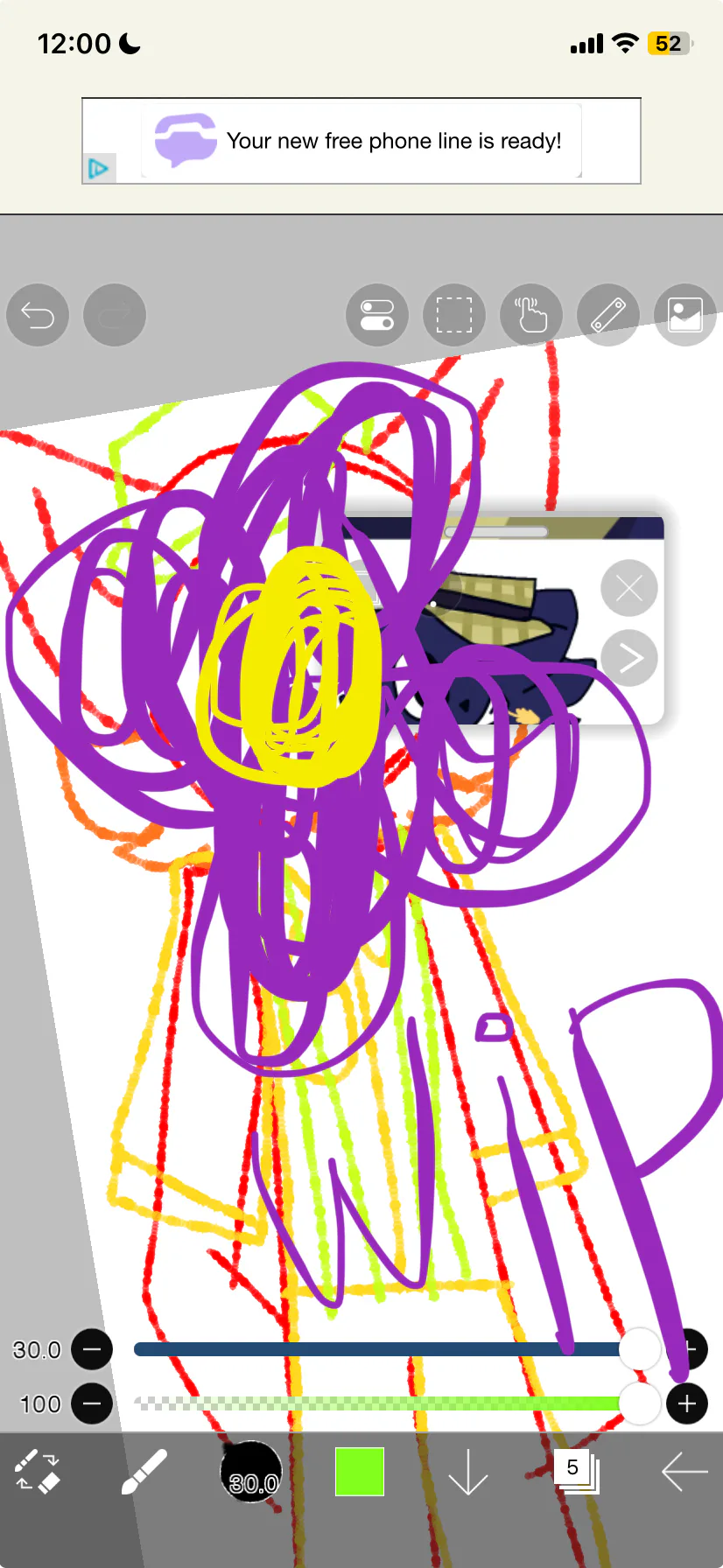Screen dimensions: 723x1568
Task: Open the layers panel showing 5
Action: pos(576,1471)
